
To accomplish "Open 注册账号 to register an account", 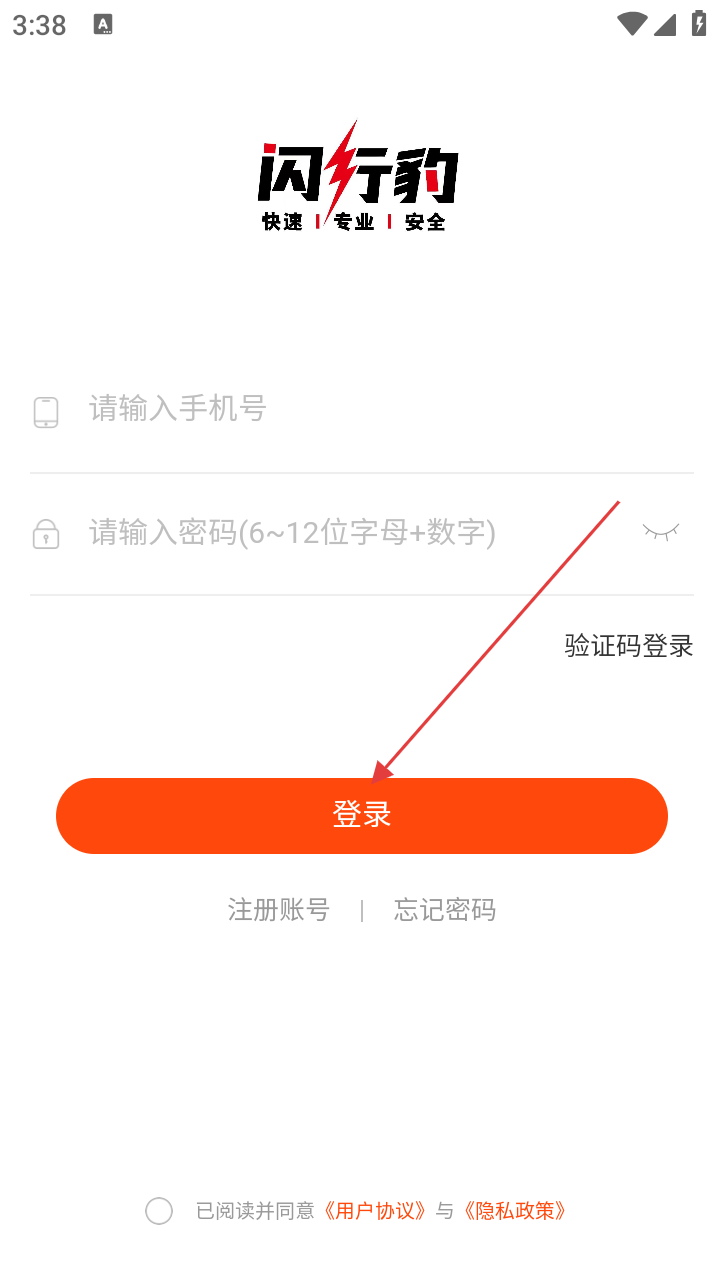I will point(278,910).
